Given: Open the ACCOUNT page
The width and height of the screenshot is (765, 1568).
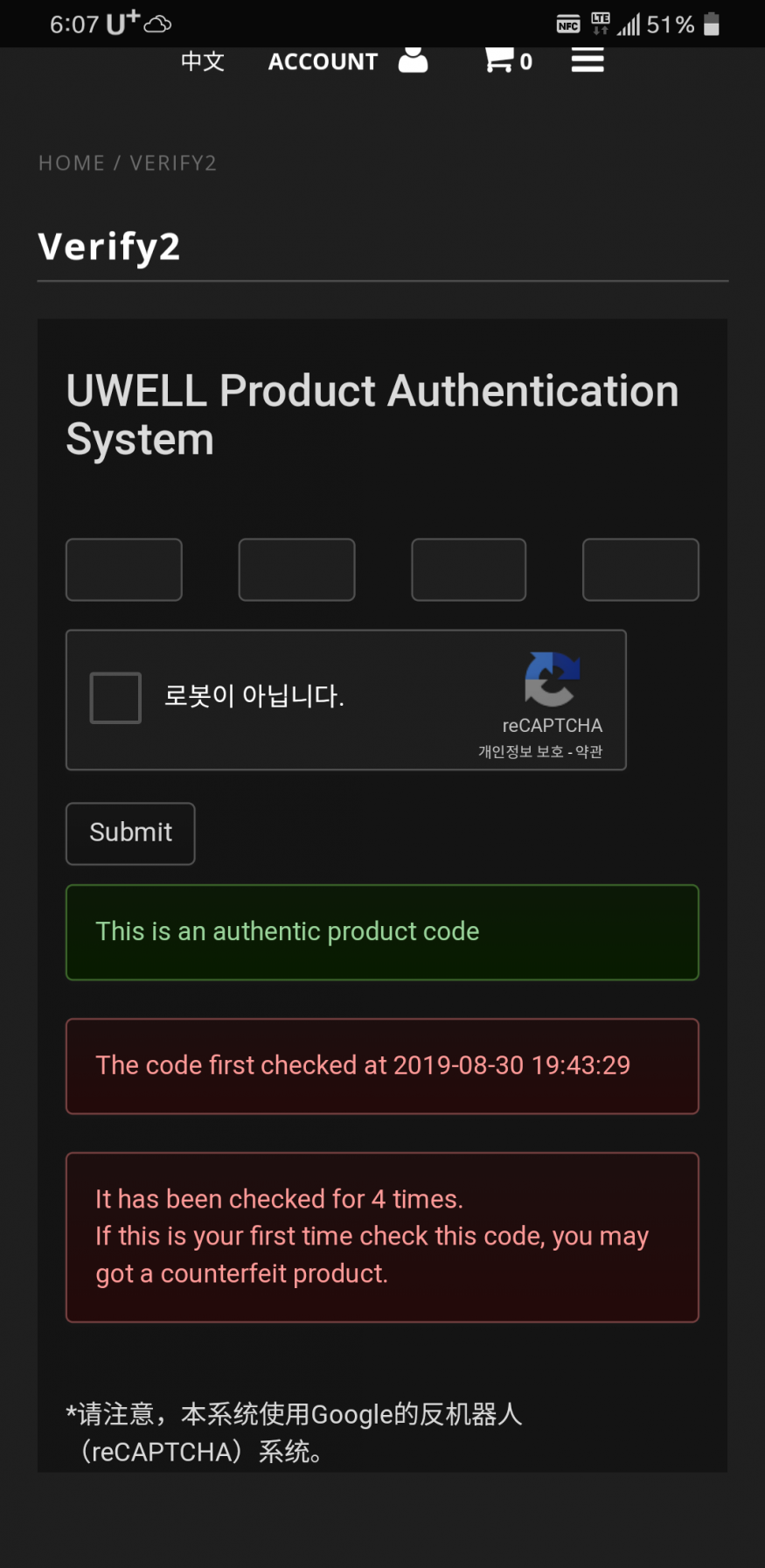Looking at the screenshot, I should pos(348,61).
